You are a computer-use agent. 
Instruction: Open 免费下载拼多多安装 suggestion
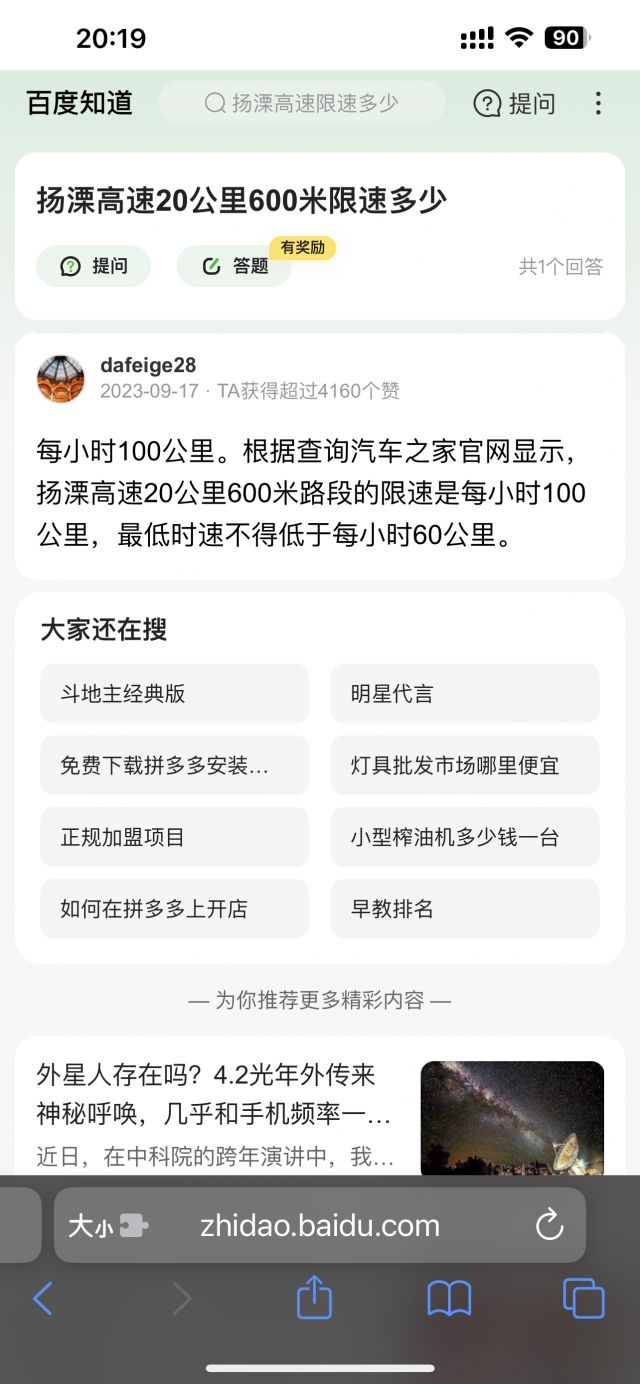point(174,765)
